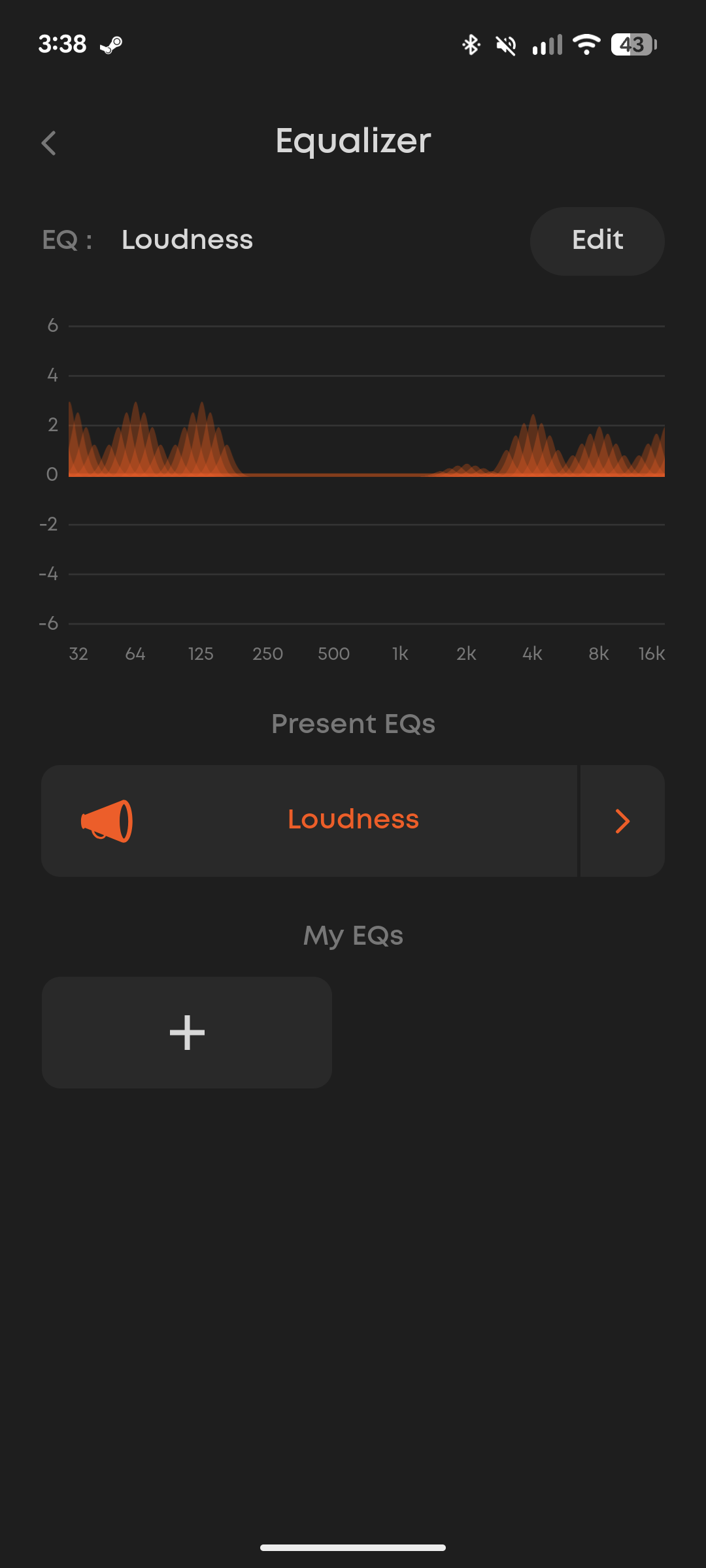706x1568 pixels.
Task: Open next preset with the orange chevron
Action: tap(622, 821)
